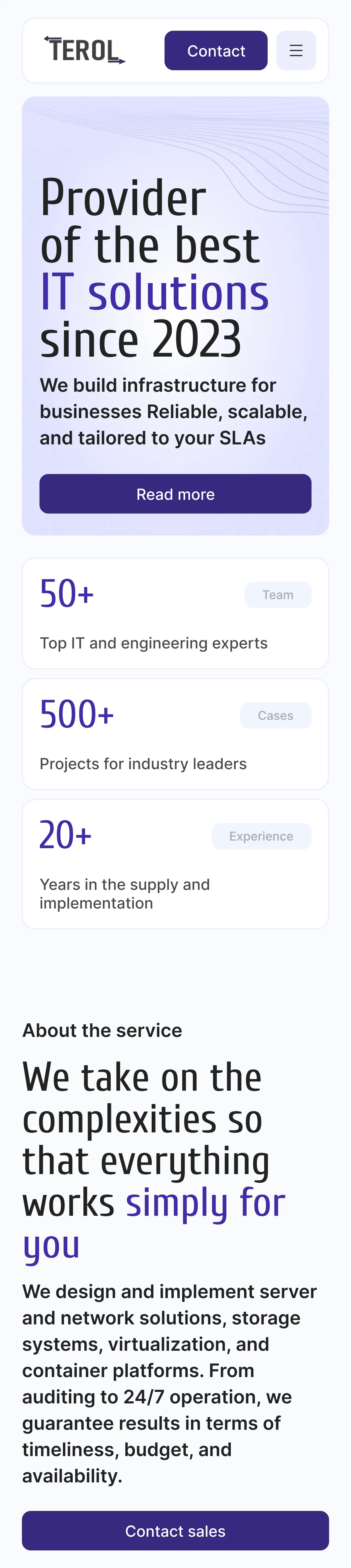Viewport: 351px width, 1568px height.
Task: Tap the Contact button in header
Action: [x=216, y=50]
